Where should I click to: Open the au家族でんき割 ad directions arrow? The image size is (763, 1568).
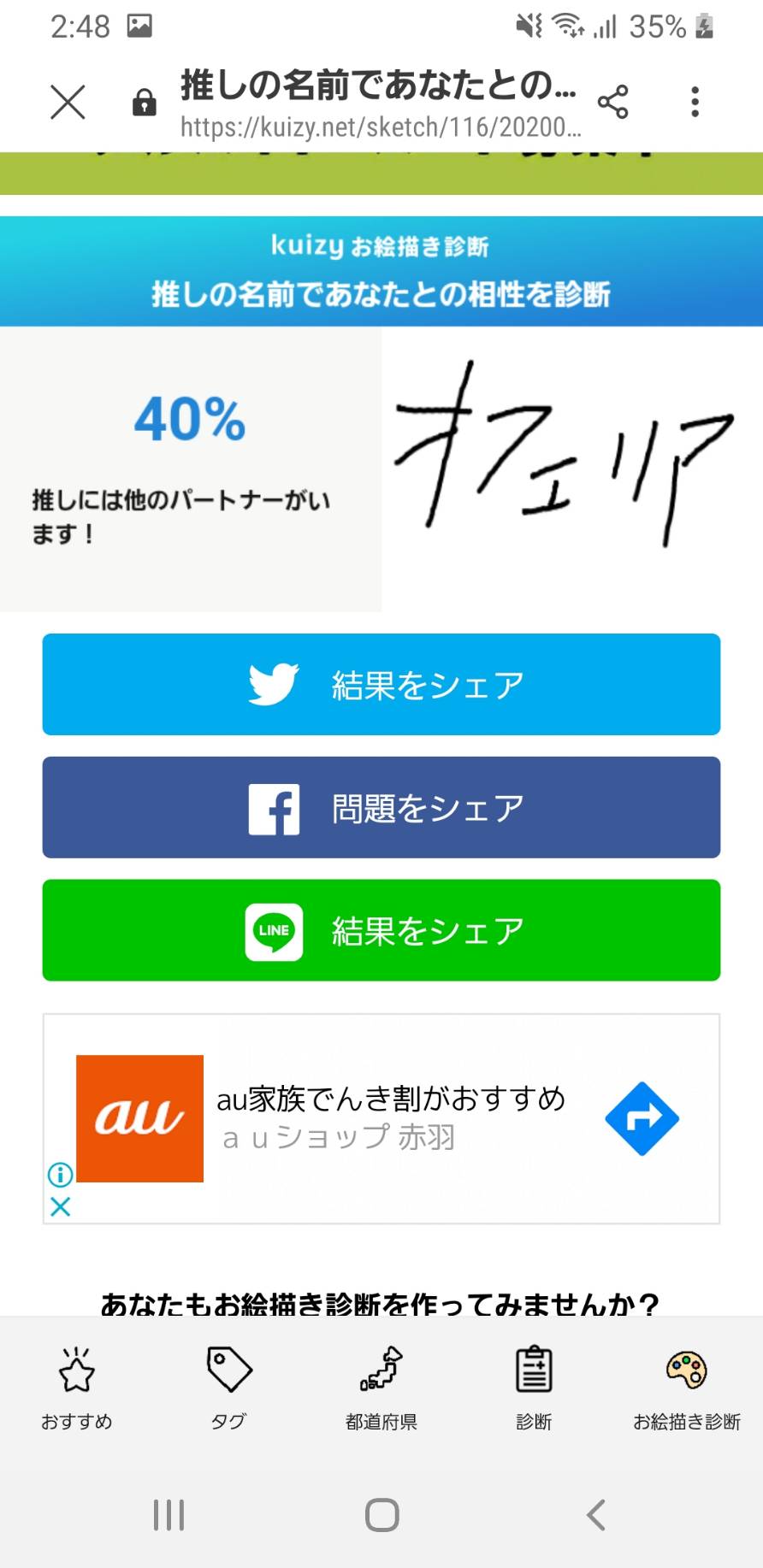642,1118
